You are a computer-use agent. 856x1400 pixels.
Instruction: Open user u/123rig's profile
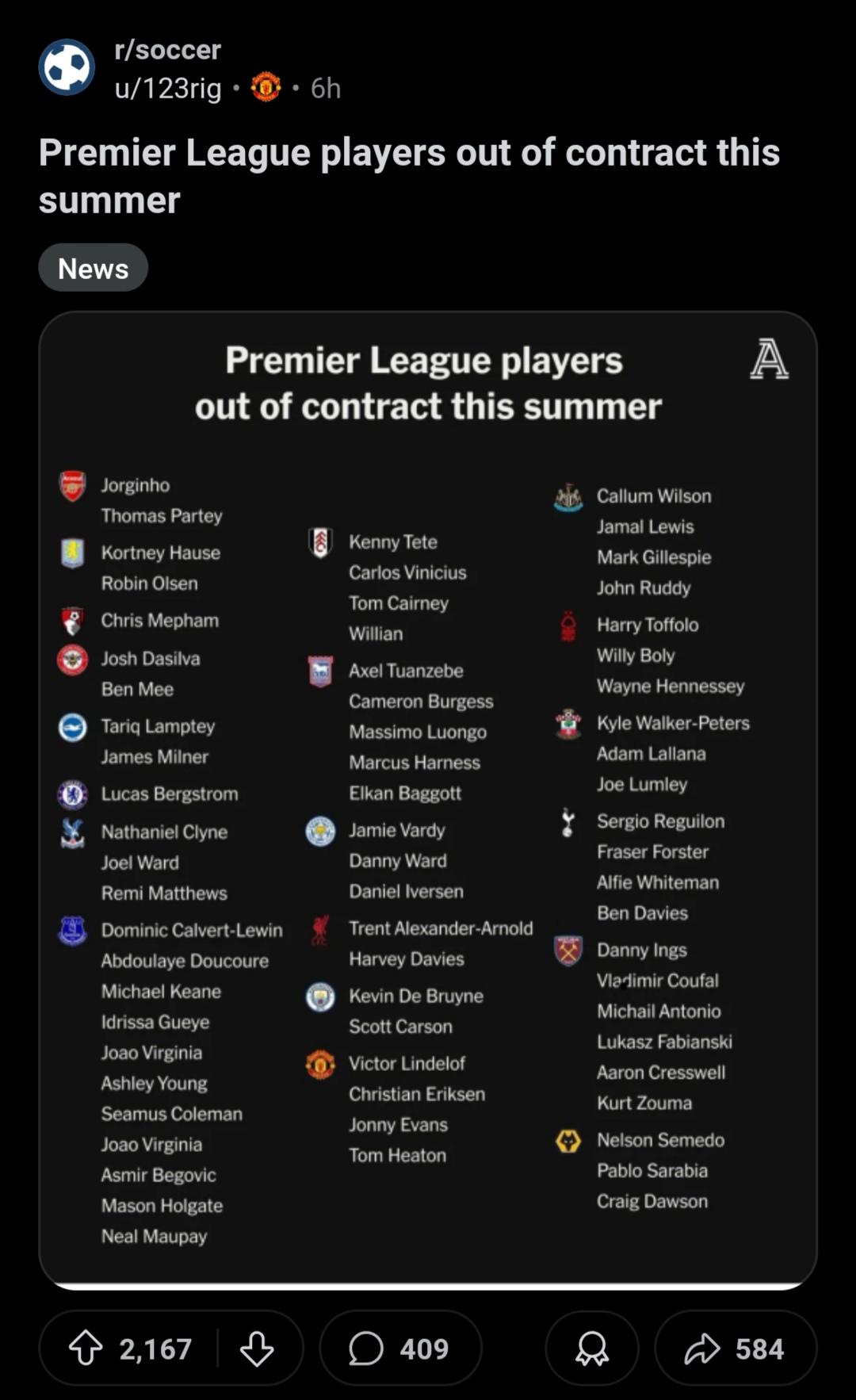click(167, 88)
